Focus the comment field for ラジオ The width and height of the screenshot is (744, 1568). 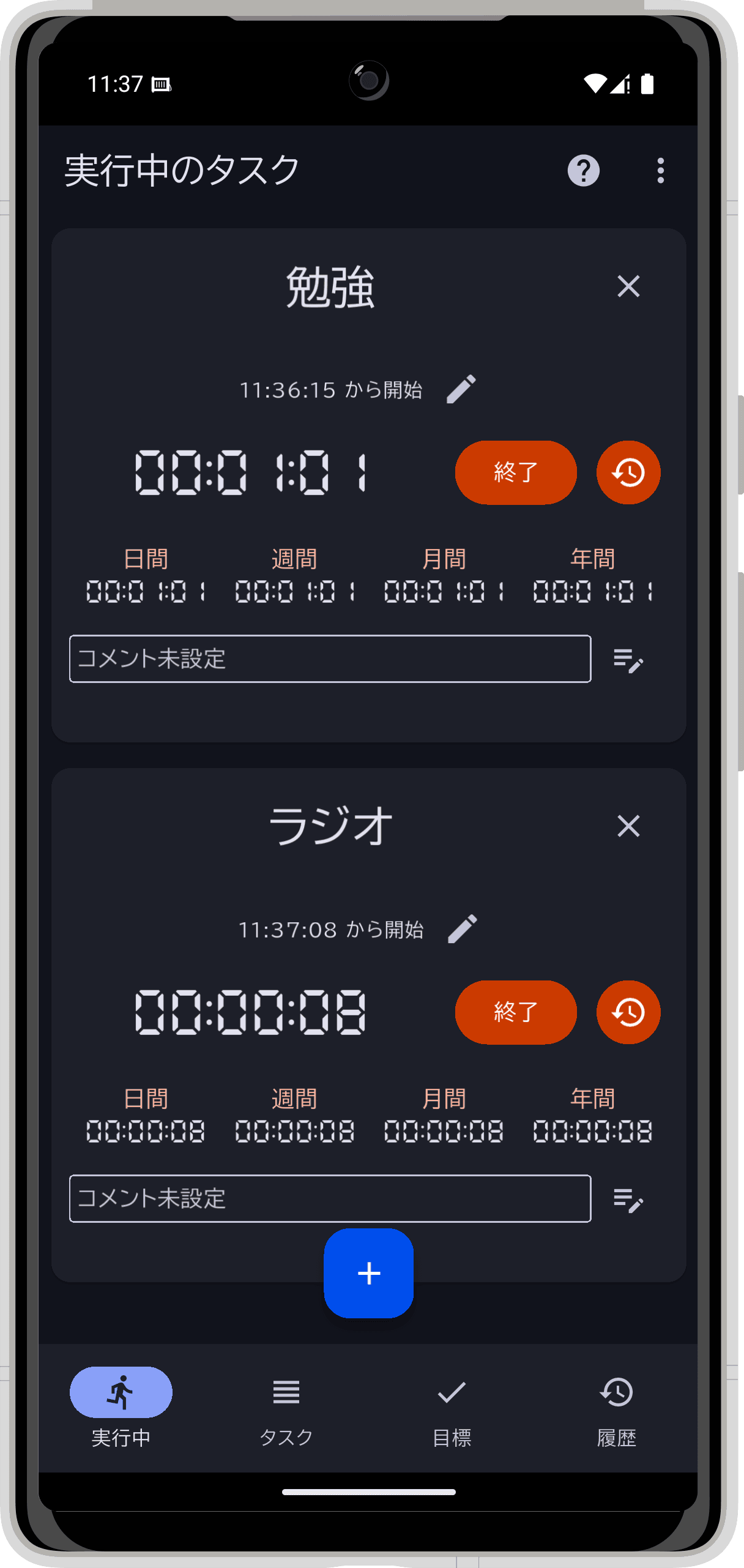(330, 1199)
